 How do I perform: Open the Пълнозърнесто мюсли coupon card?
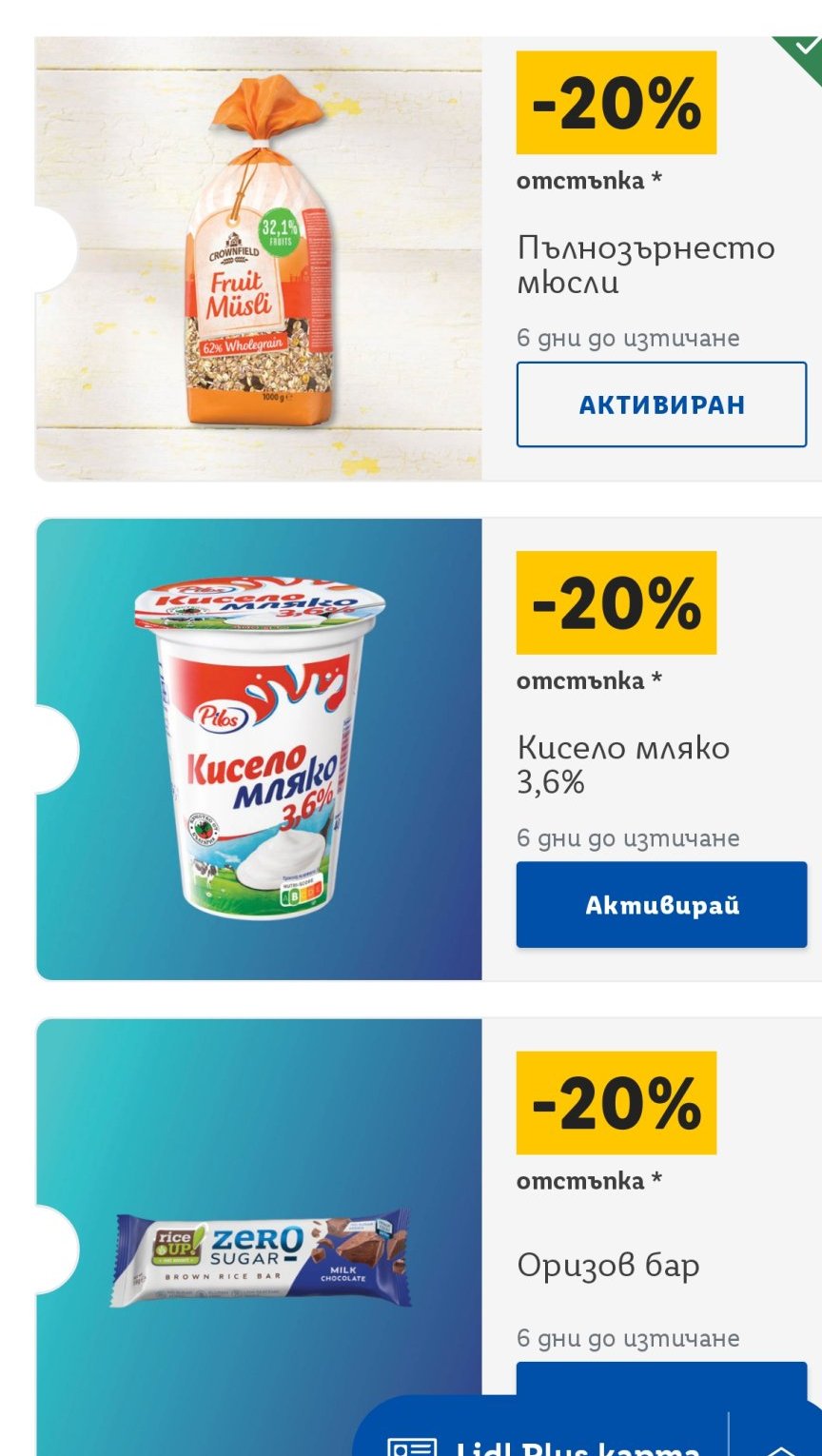pos(259,259)
